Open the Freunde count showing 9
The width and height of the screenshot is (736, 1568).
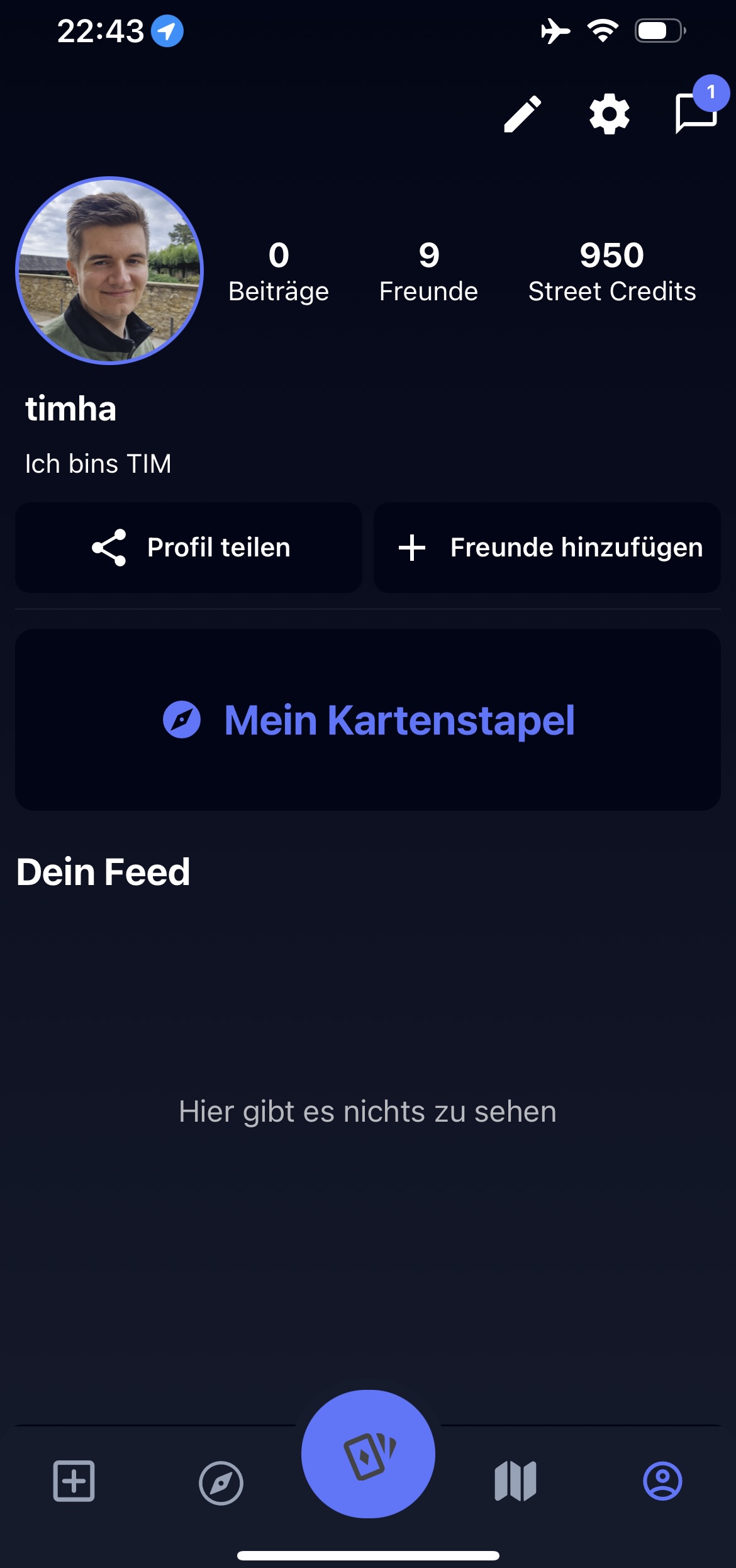(428, 269)
